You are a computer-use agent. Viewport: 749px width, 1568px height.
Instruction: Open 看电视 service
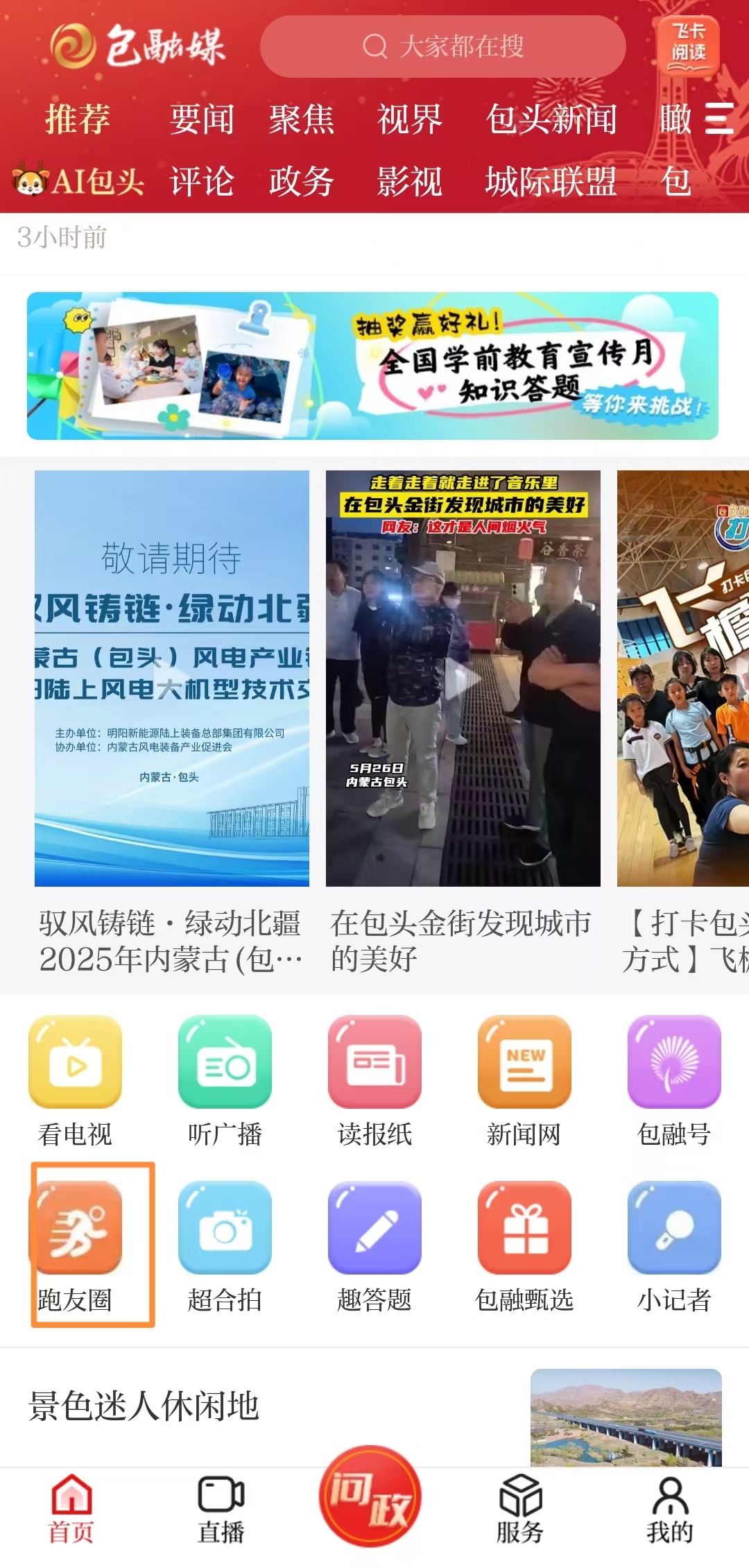point(75,1080)
